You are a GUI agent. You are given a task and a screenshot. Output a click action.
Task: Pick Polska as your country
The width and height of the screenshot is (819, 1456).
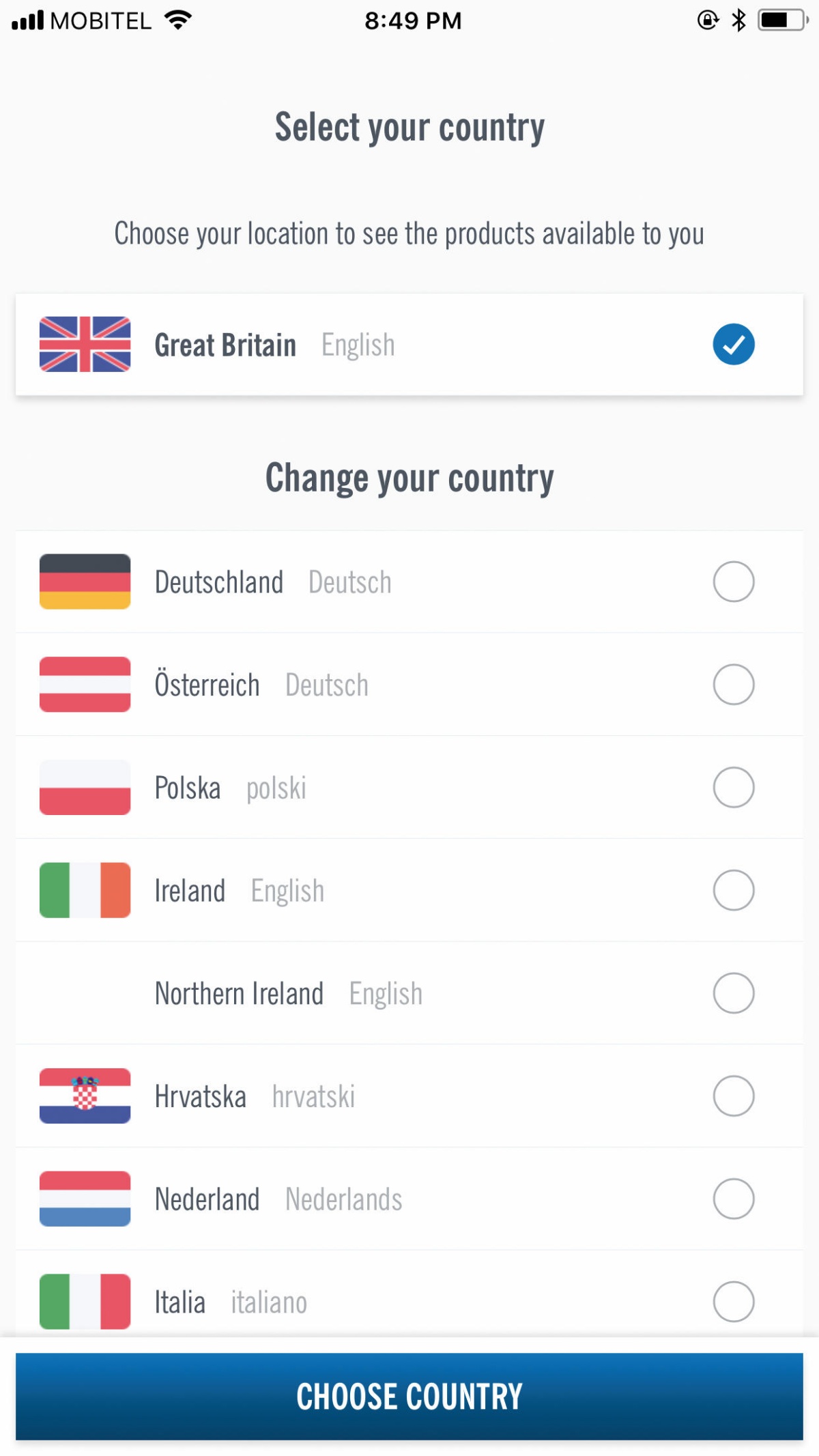[x=409, y=788]
